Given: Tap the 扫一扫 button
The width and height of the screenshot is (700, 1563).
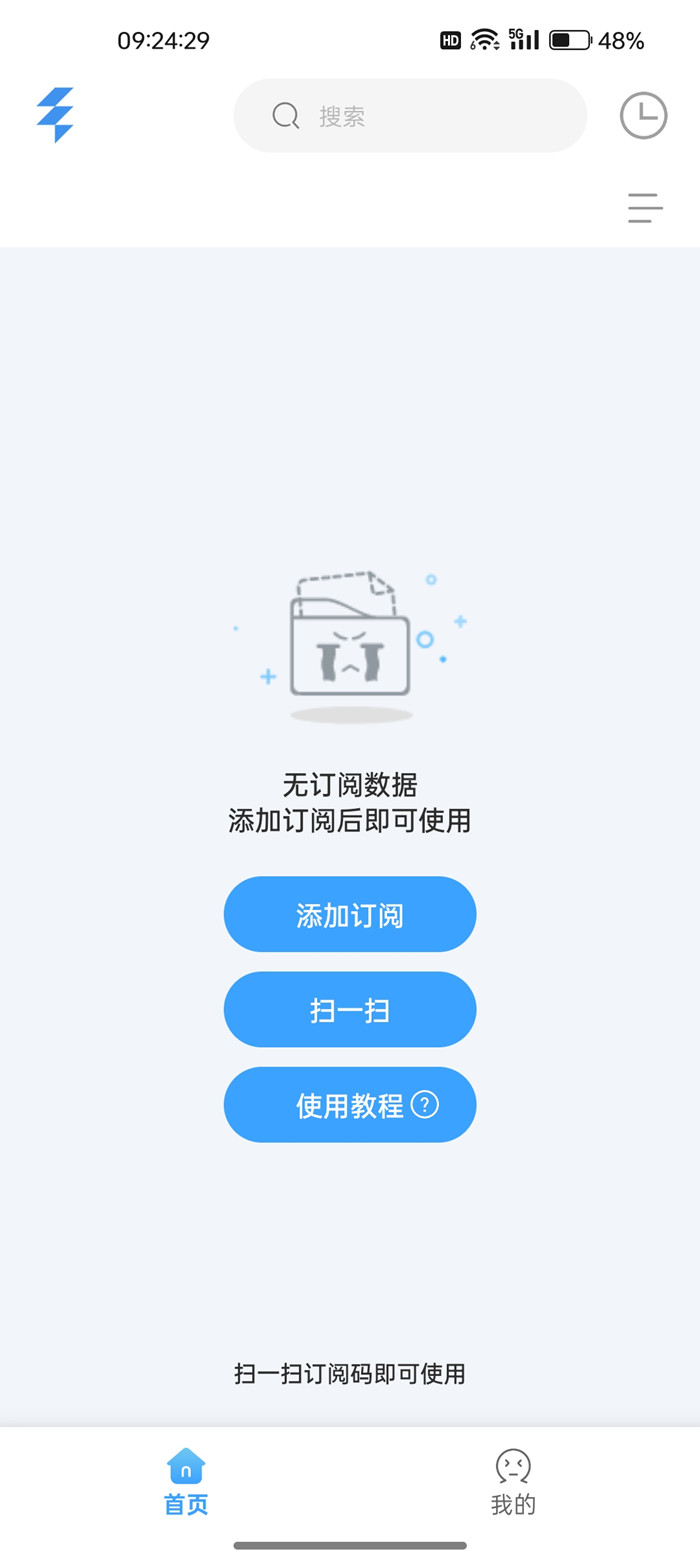Looking at the screenshot, I should pyautogui.click(x=350, y=1010).
